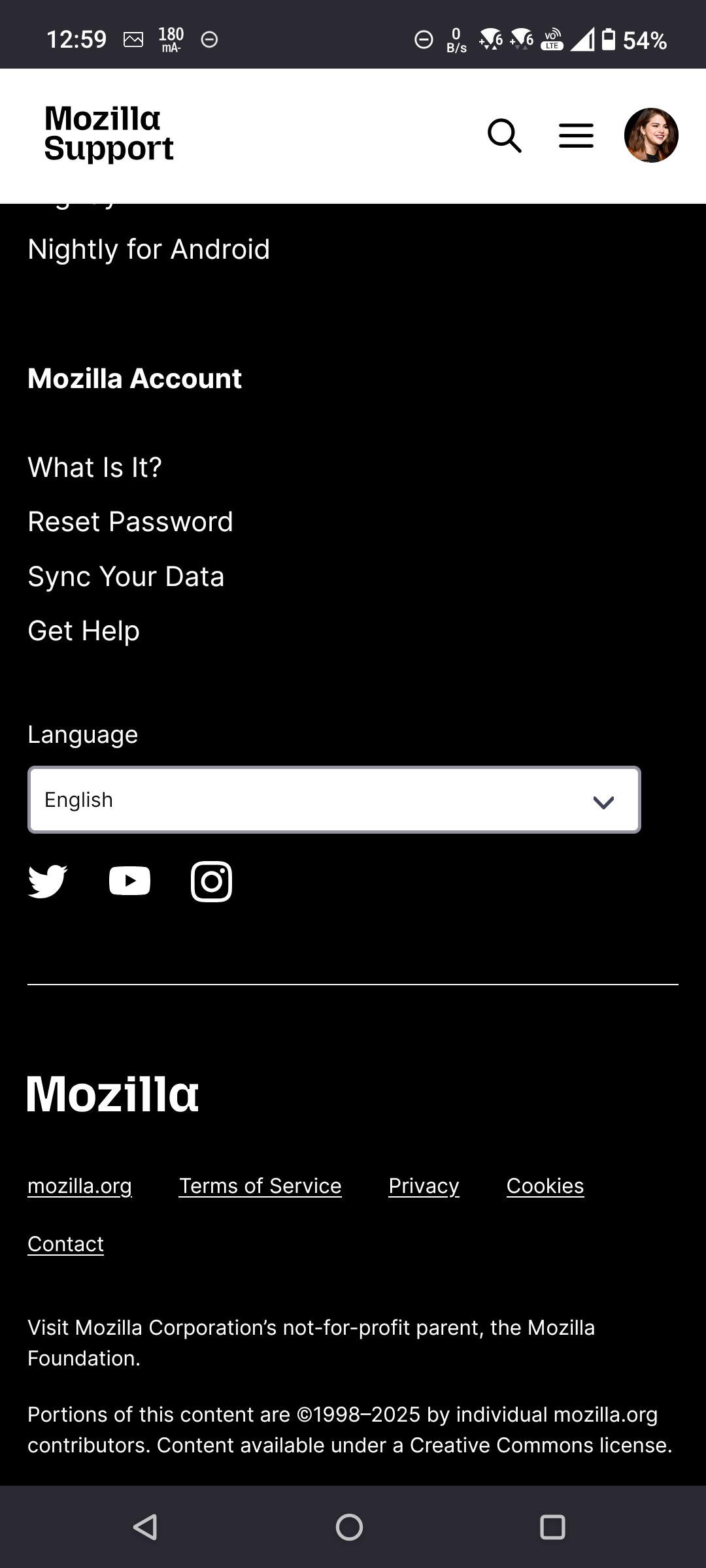
Task: Open the hamburger navigation menu
Action: click(576, 136)
